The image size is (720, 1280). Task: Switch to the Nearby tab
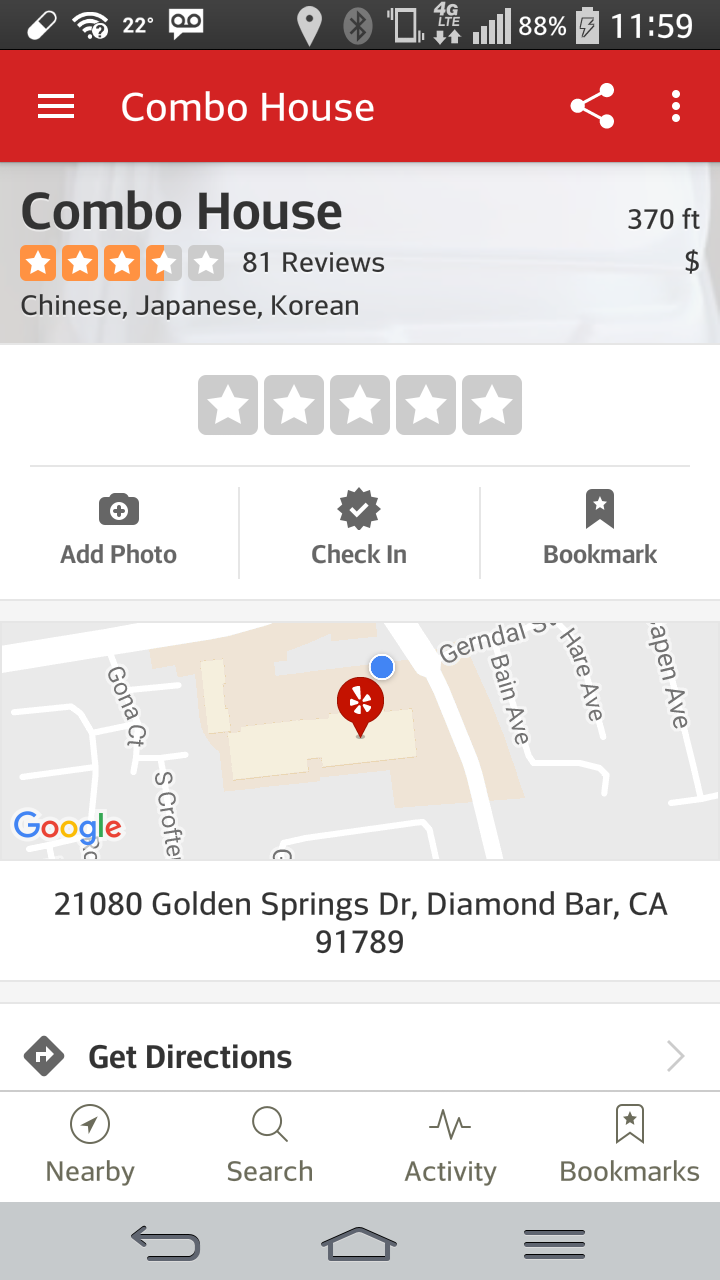[90, 1146]
